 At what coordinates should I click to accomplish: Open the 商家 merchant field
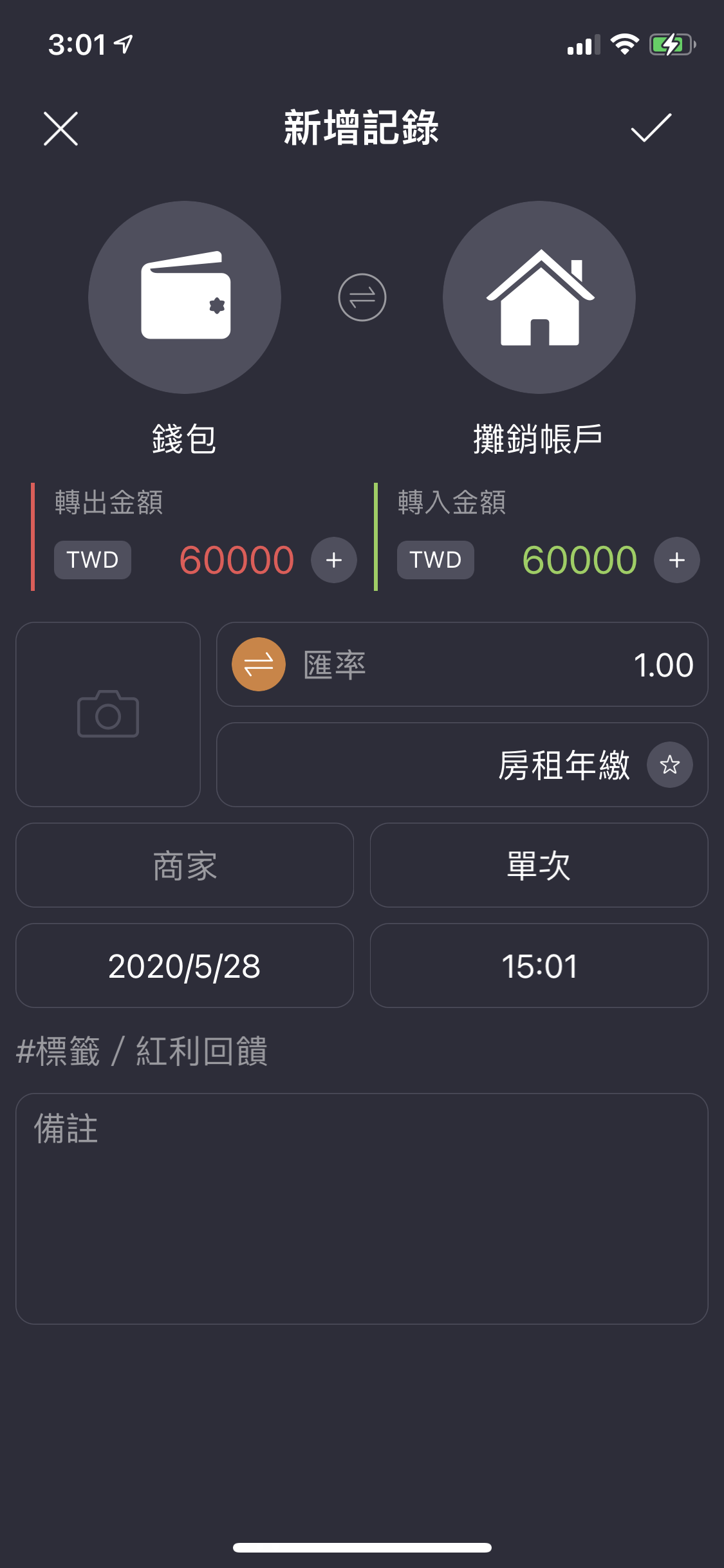[x=185, y=865]
